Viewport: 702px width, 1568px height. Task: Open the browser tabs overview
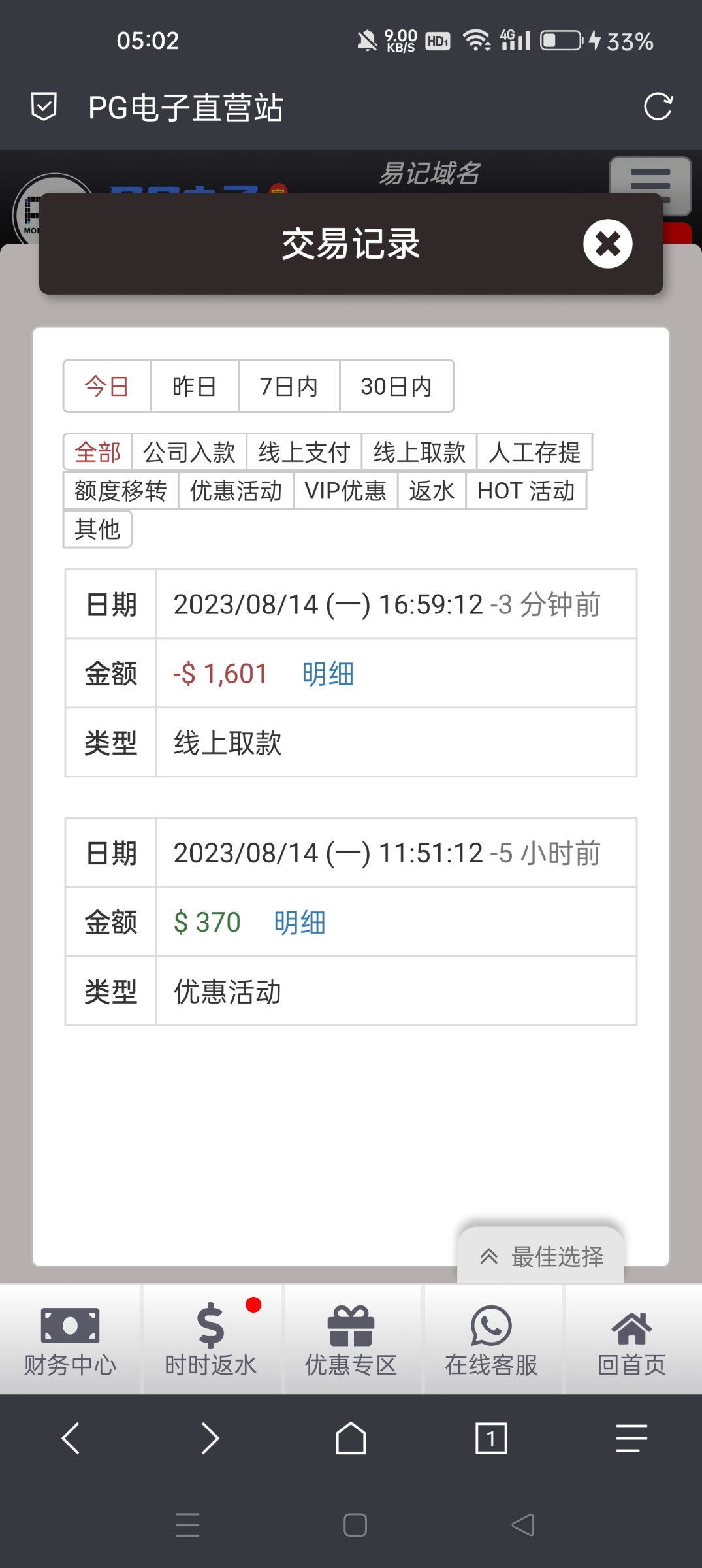[x=492, y=1438]
